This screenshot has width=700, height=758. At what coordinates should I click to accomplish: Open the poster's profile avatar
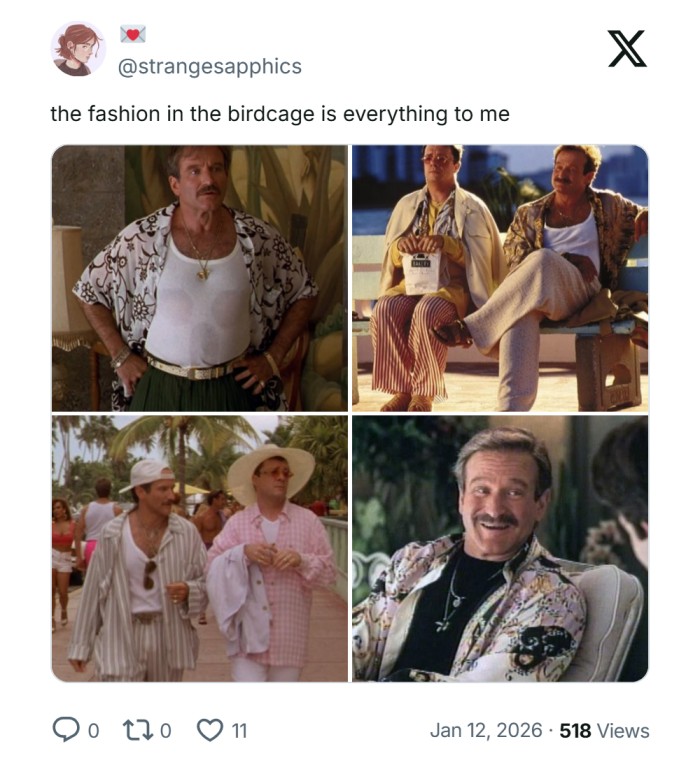pos(78,49)
